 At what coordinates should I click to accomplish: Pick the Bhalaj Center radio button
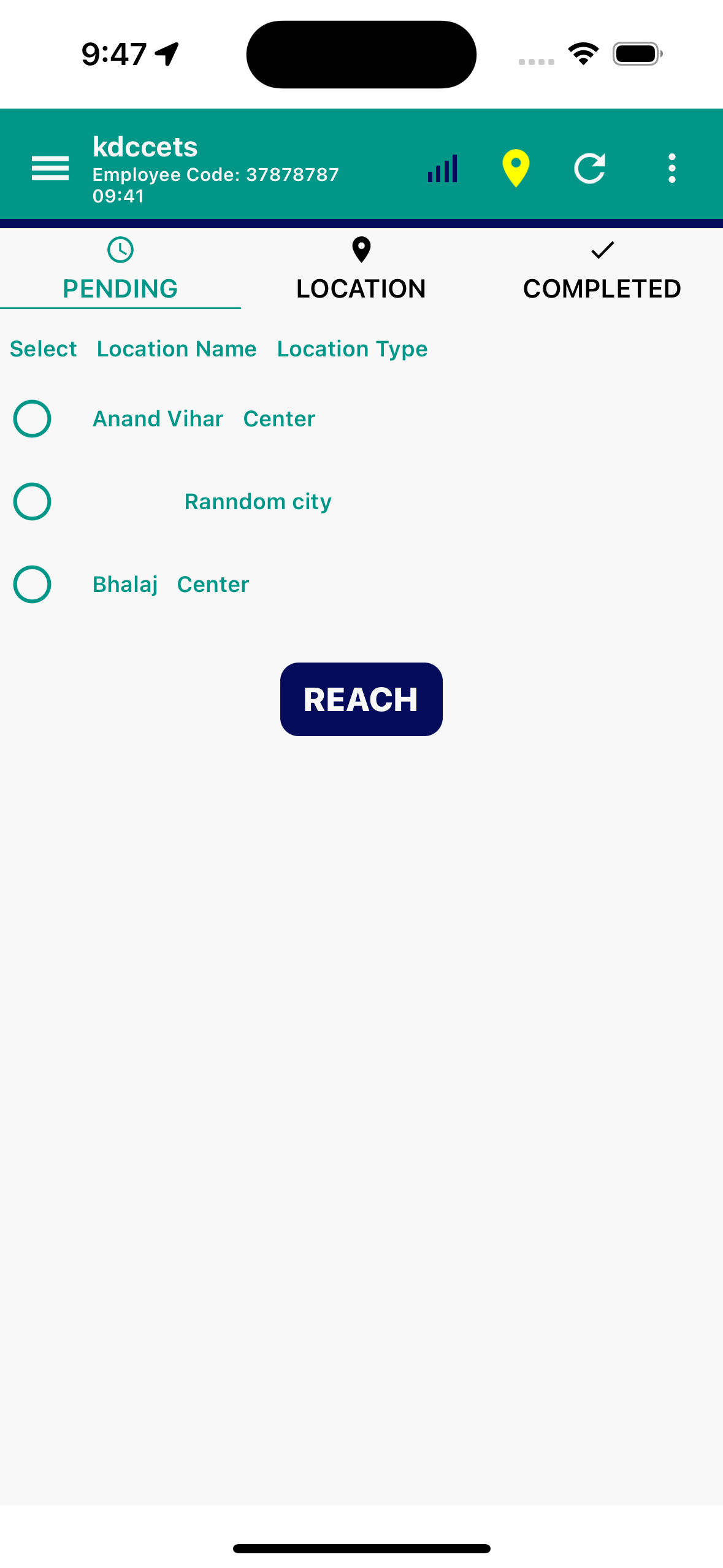click(32, 584)
